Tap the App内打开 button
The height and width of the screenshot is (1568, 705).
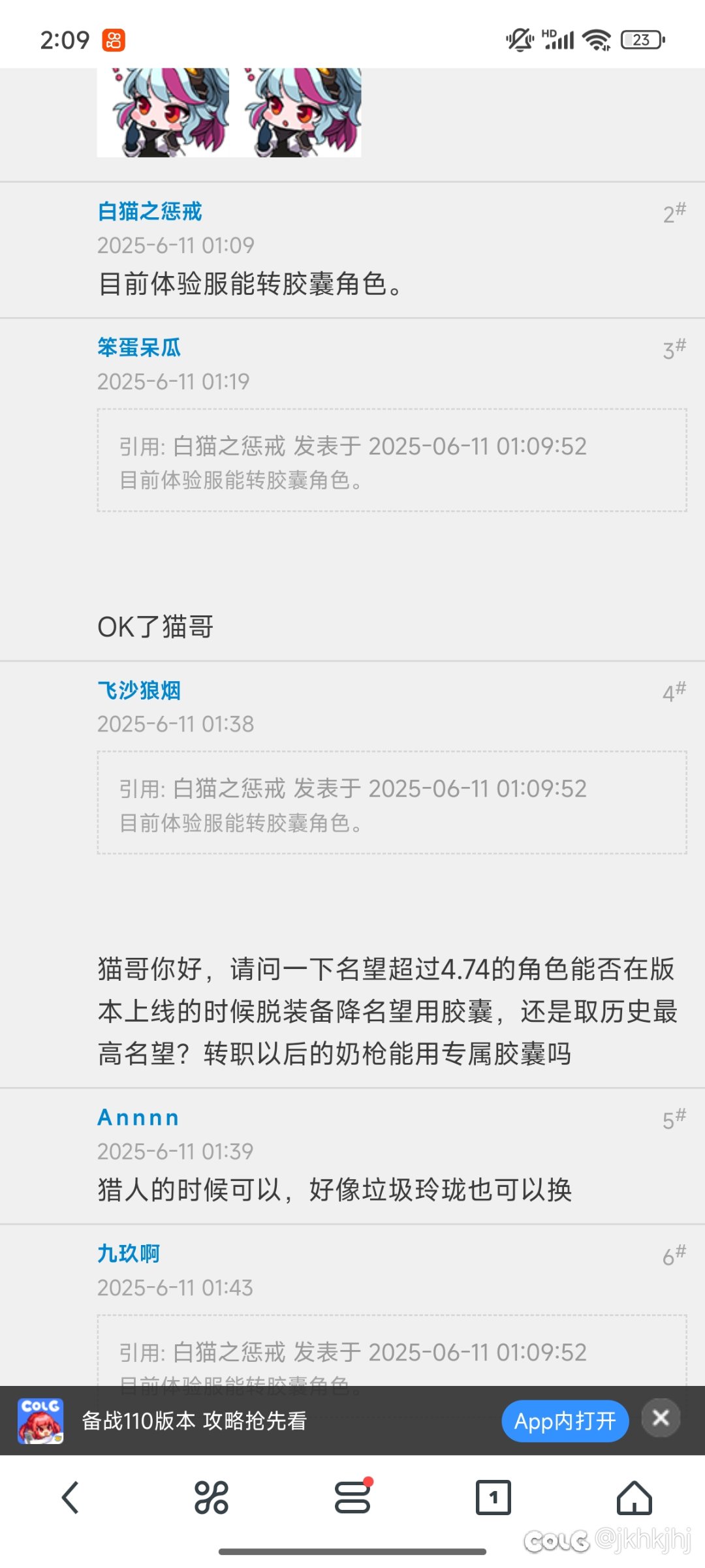click(x=565, y=1421)
